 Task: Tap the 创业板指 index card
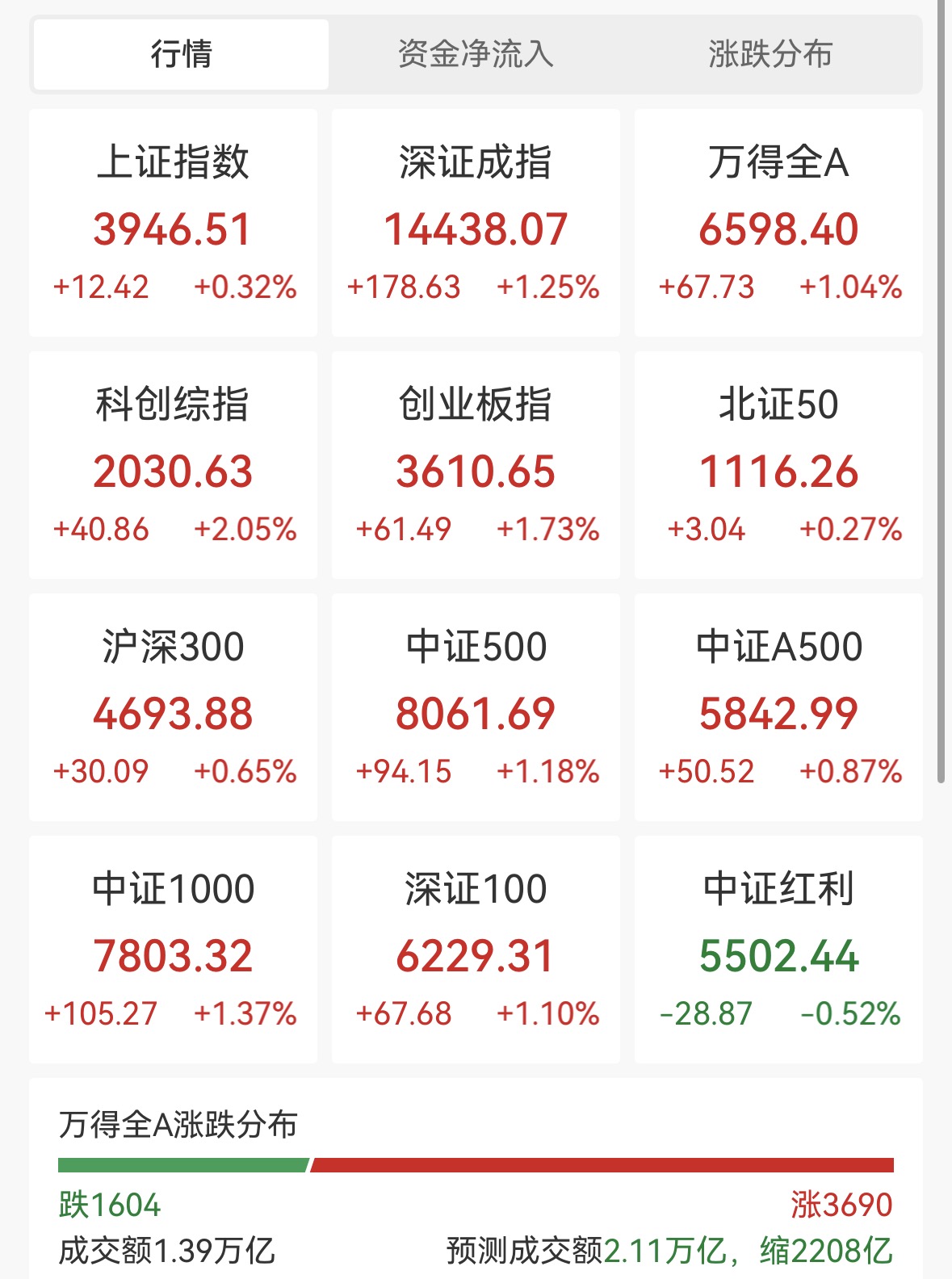pos(476,465)
